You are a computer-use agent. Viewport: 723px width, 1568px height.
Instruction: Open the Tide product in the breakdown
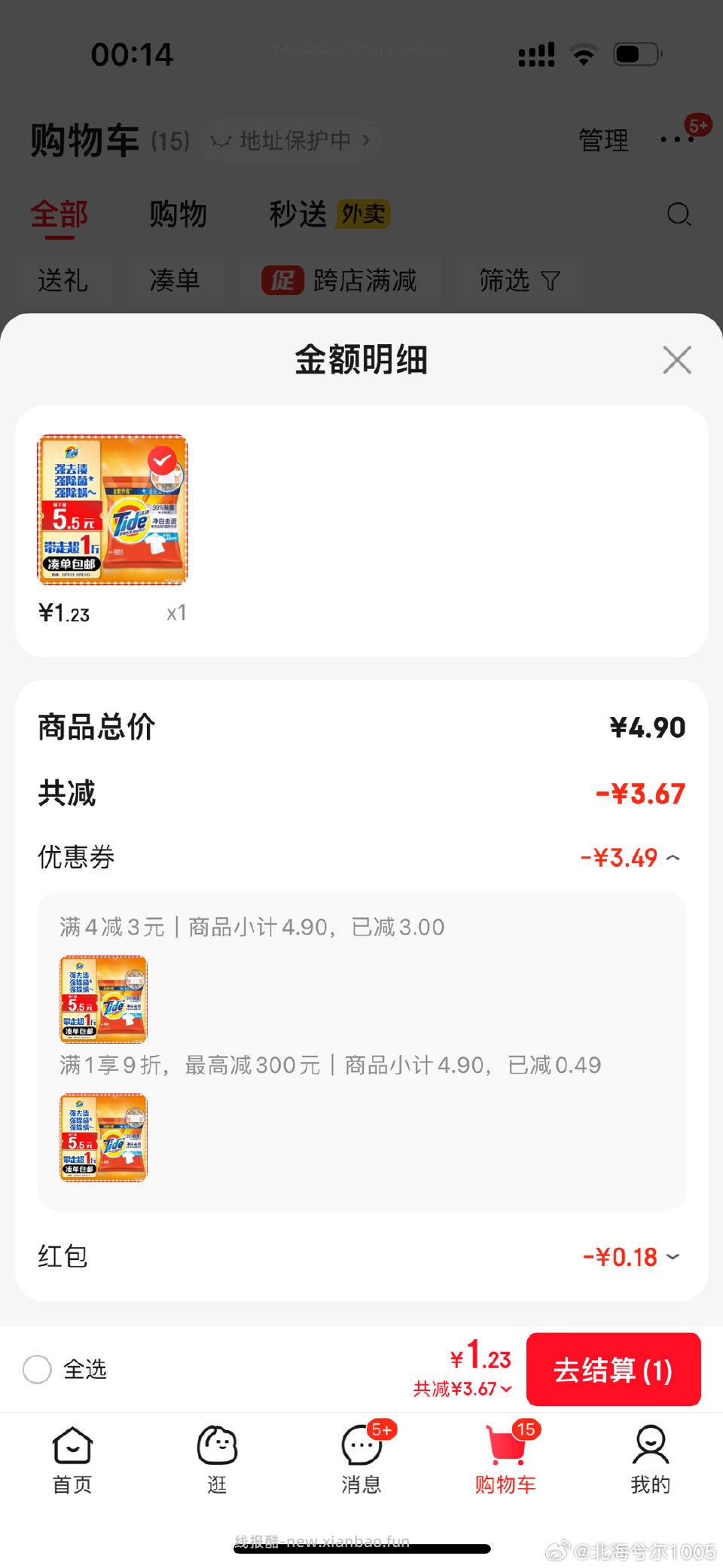pos(113,510)
